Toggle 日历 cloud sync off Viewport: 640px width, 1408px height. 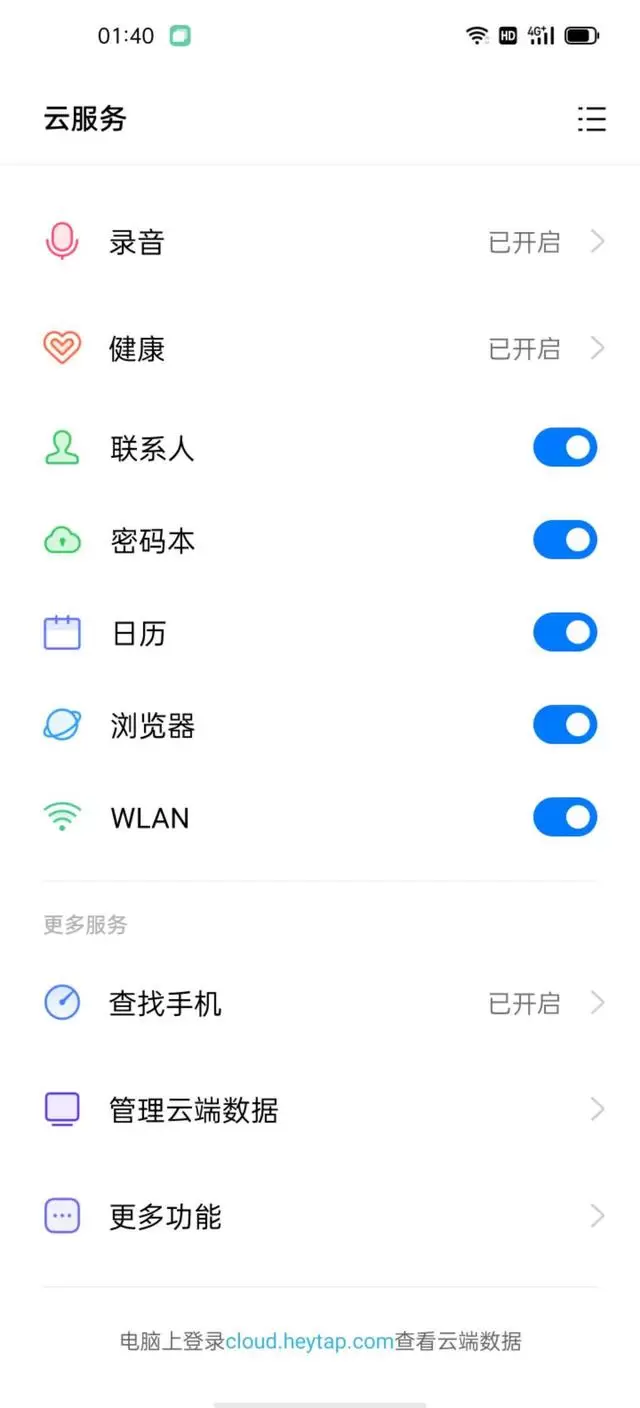click(x=565, y=633)
